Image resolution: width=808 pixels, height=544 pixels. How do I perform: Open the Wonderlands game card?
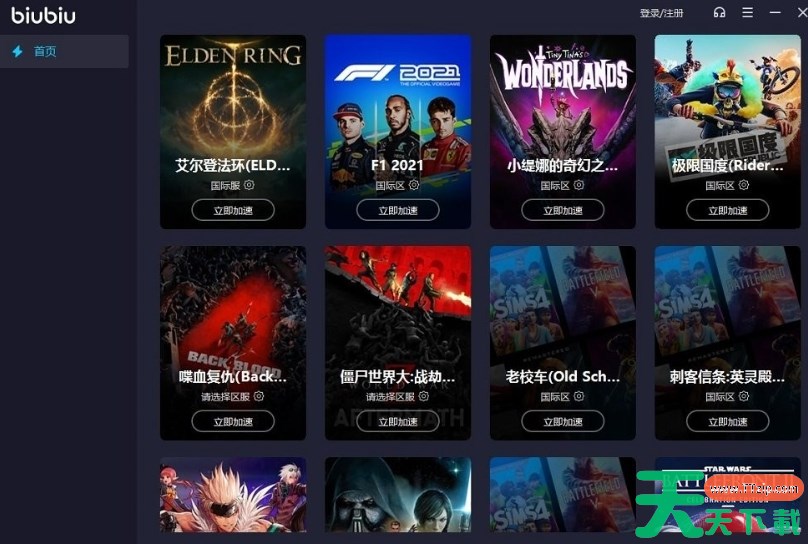coord(563,100)
